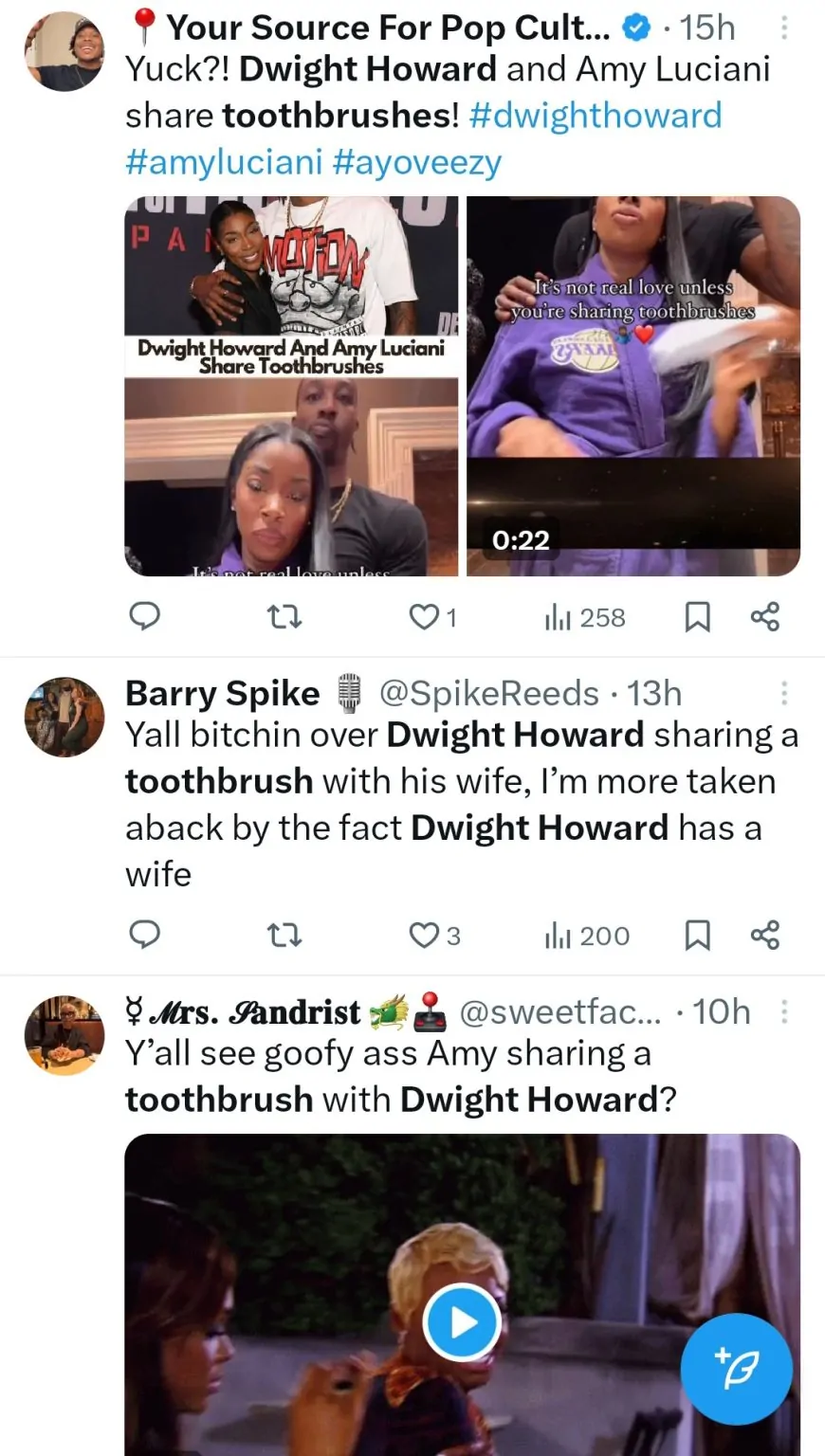Share the Pop Culture toothbrush post
The width and height of the screenshot is (825, 1456).
click(x=764, y=617)
